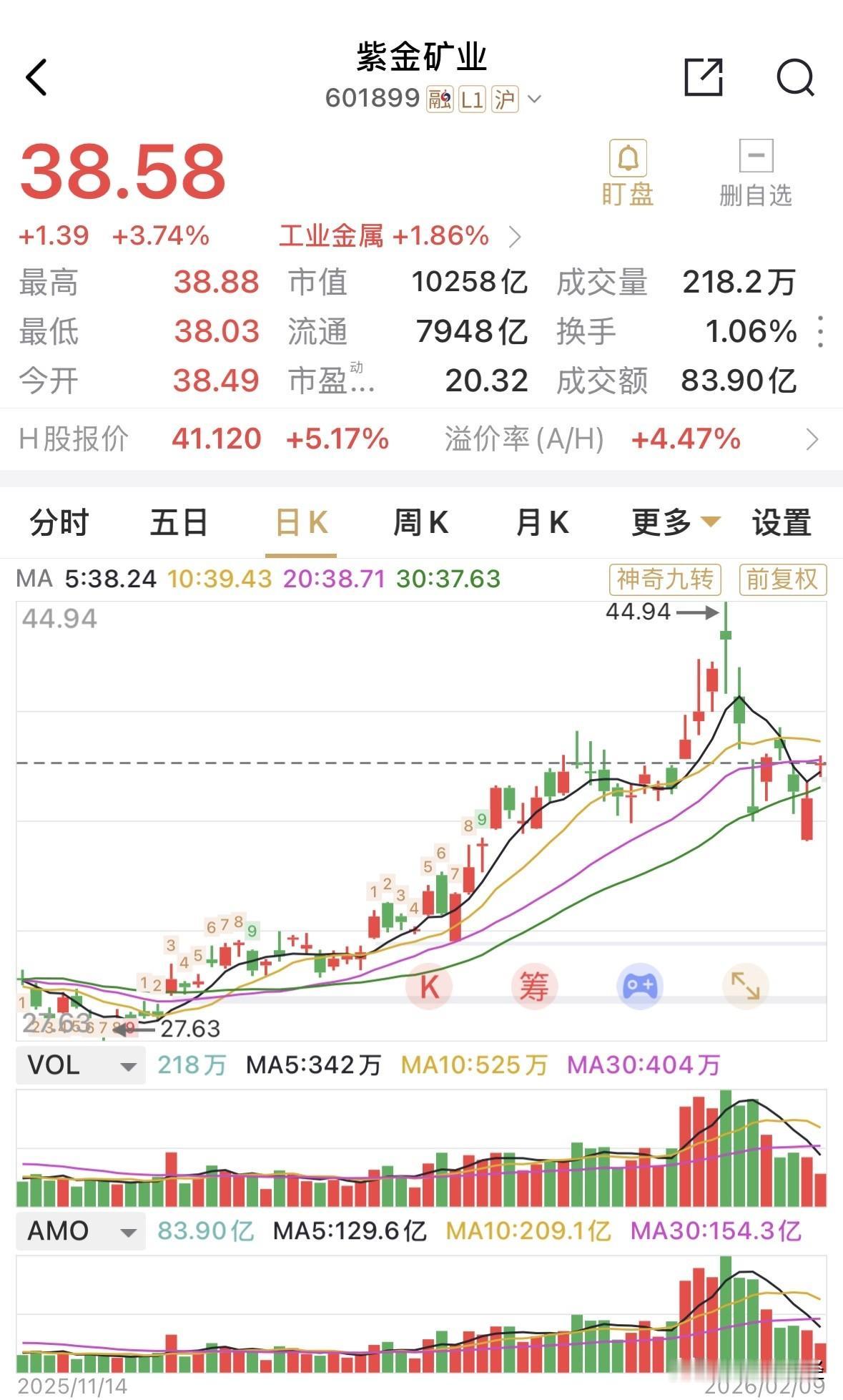Open chart 设置
Screen dimensions: 843x1400
781,523
